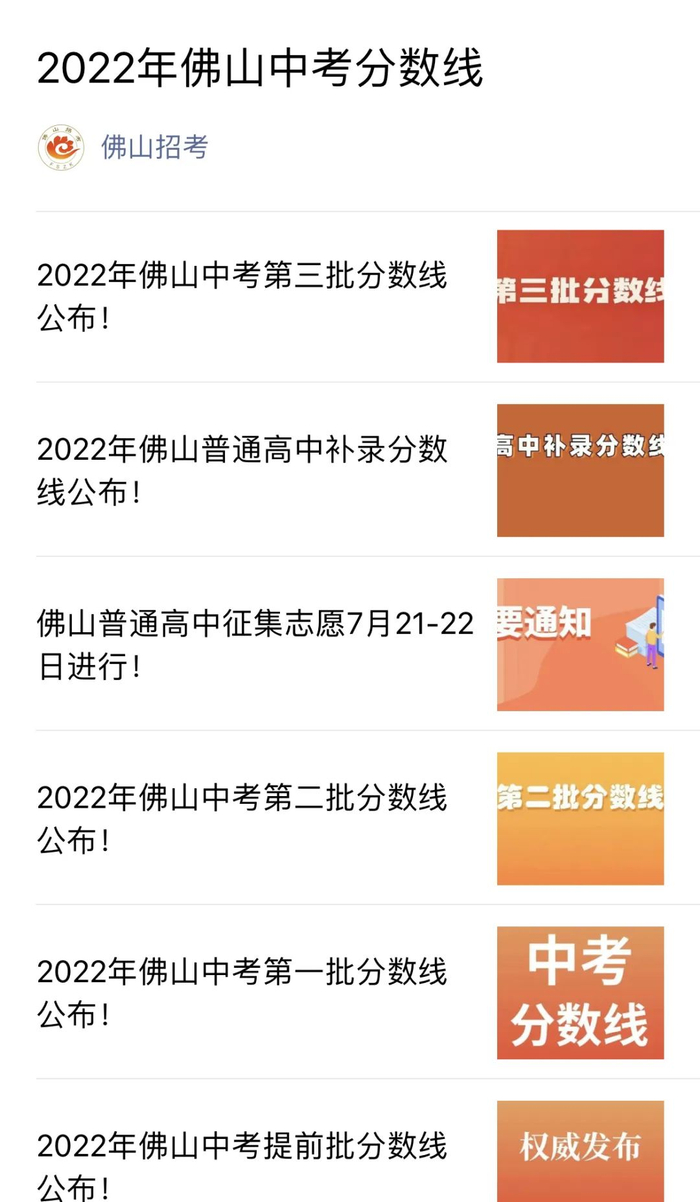
Task: Open the 第二批分数线公布 article
Action: coord(242,818)
